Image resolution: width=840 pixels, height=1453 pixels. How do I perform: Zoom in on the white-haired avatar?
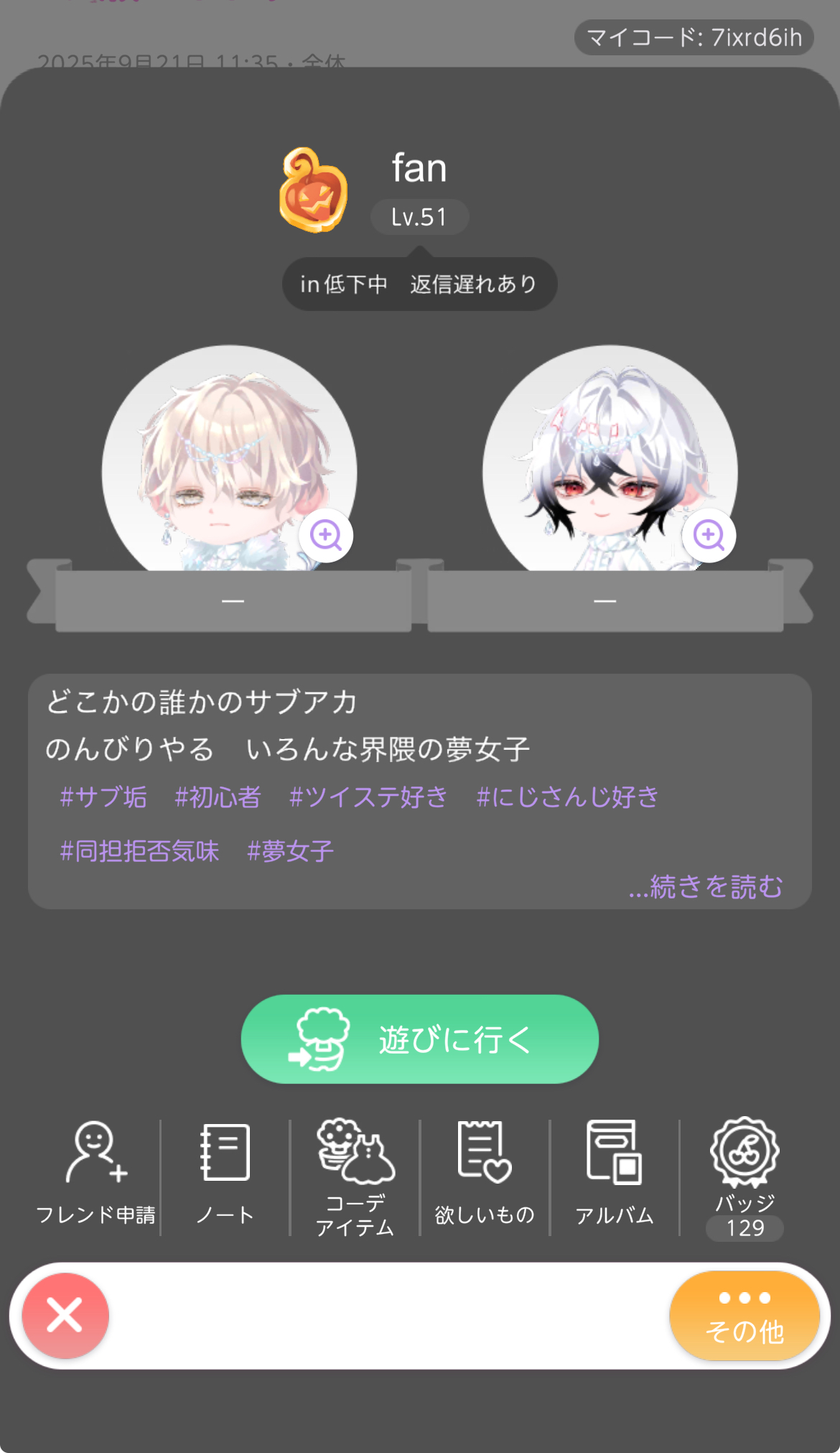[x=709, y=535]
